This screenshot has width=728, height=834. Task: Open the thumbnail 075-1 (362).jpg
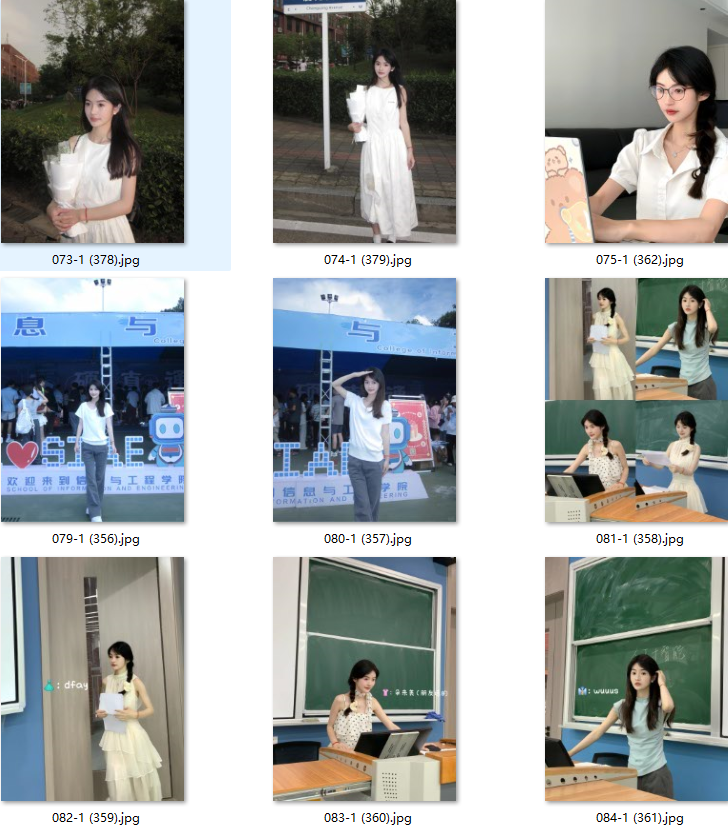(636, 121)
